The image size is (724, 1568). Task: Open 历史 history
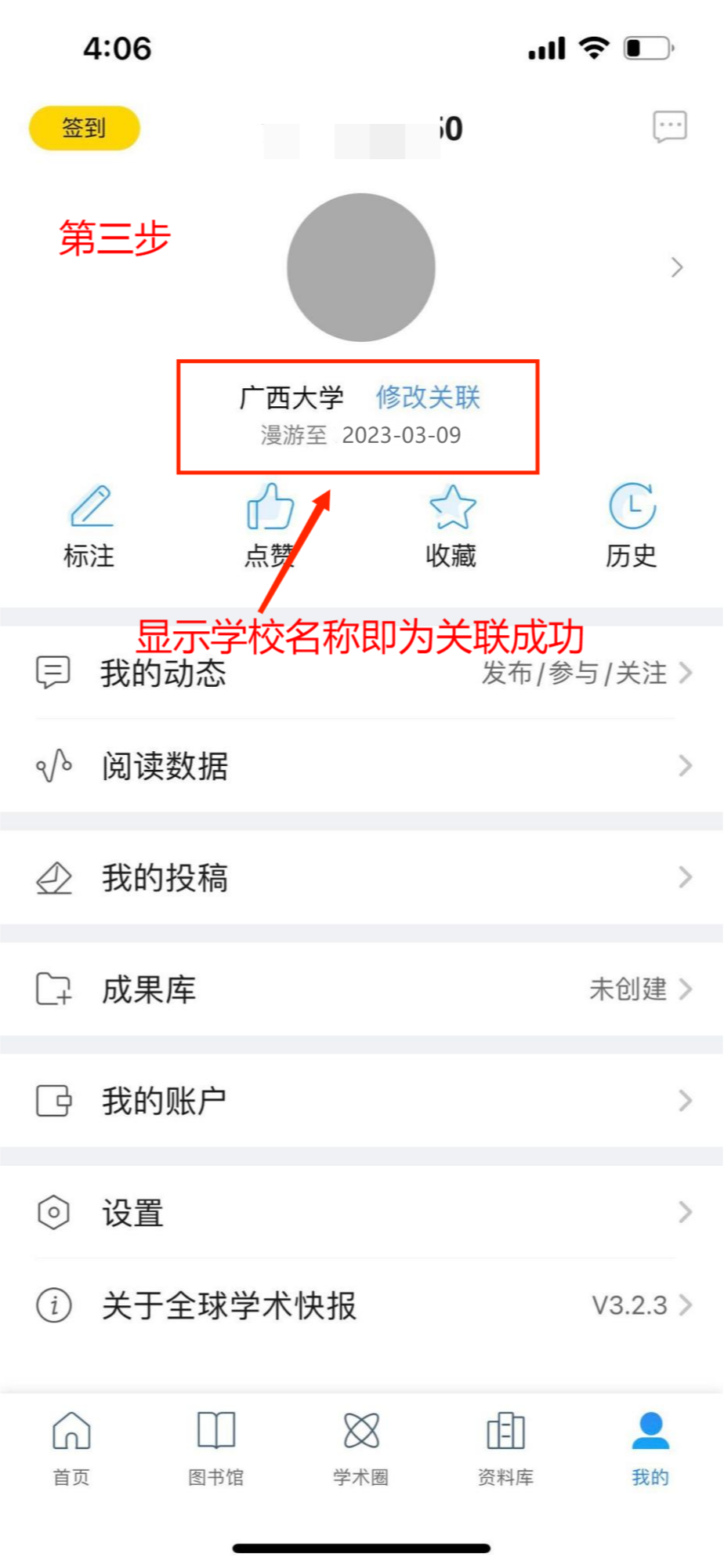click(632, 525)
